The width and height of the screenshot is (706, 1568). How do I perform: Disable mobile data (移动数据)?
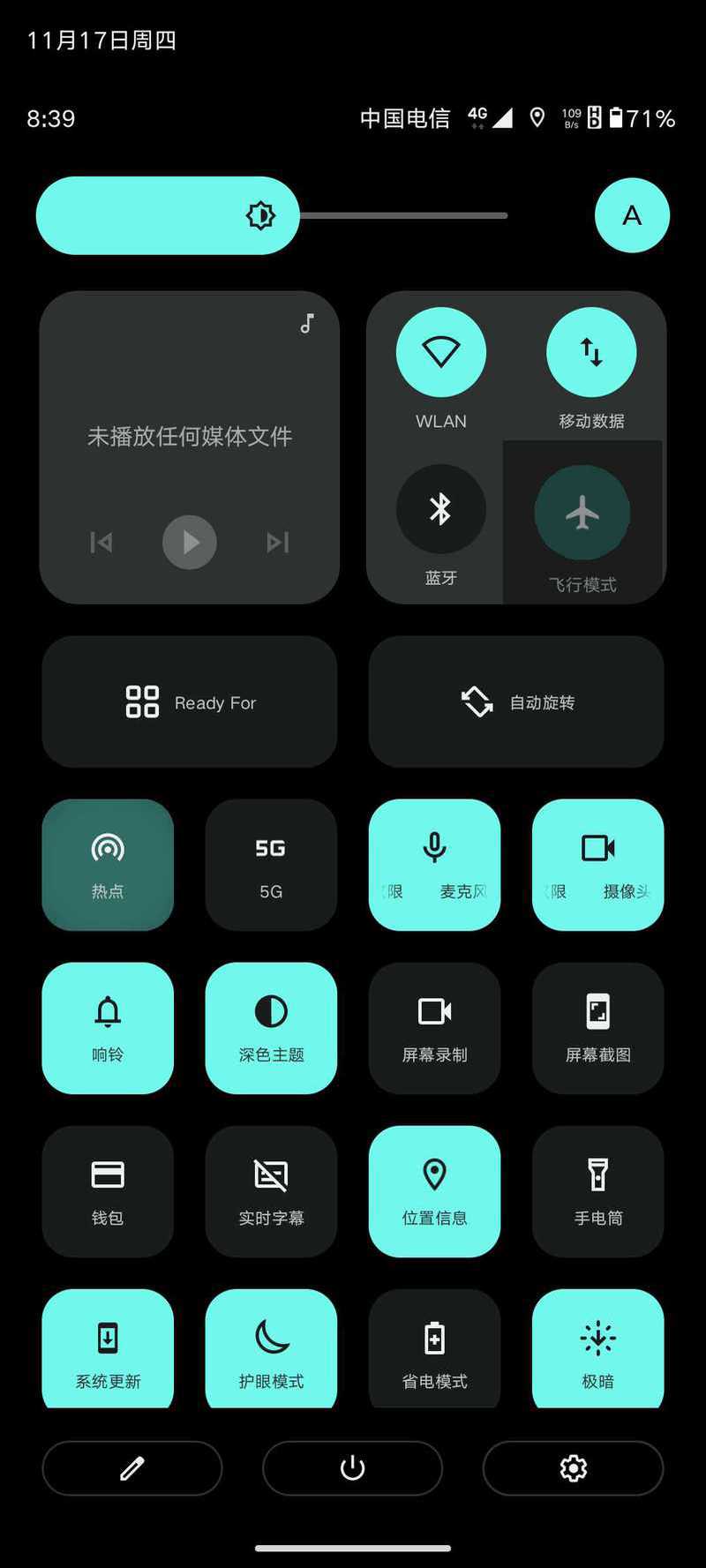point(591,352)
